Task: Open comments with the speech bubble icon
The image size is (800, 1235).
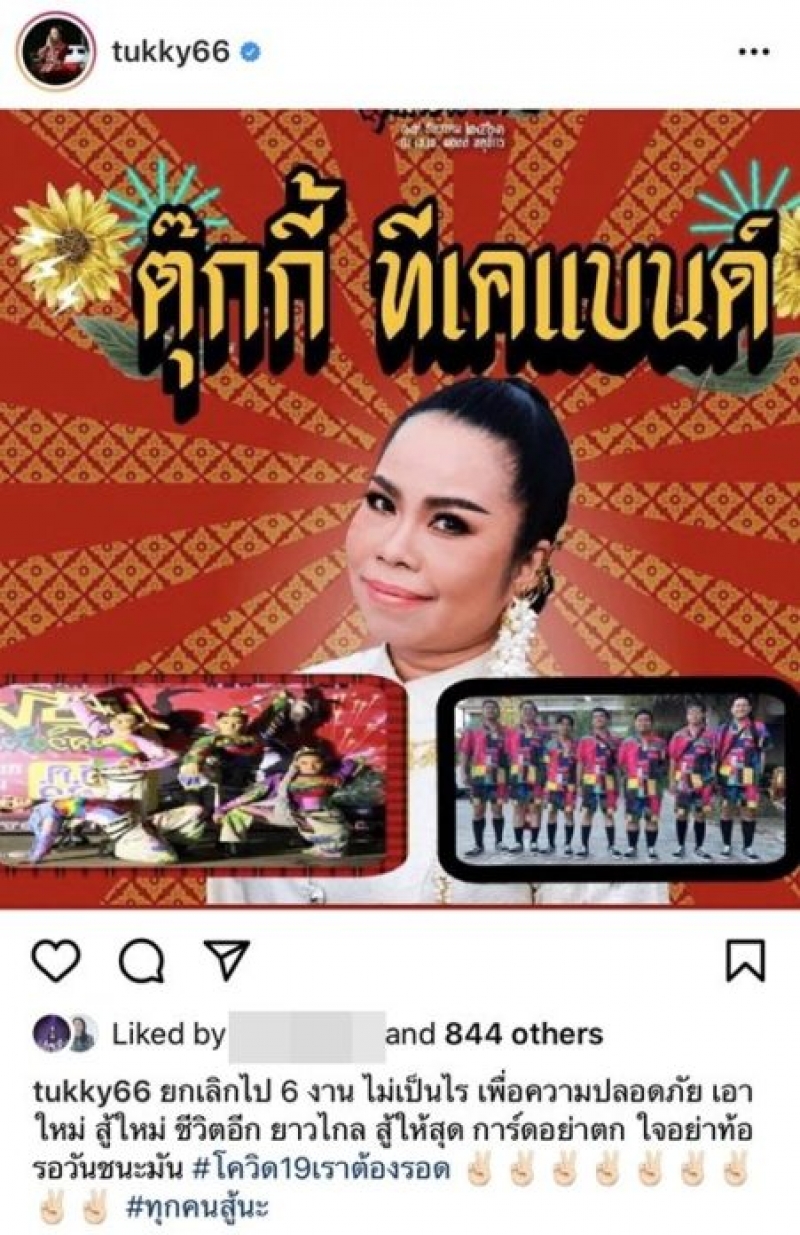Action: click(x=141, y=962)
